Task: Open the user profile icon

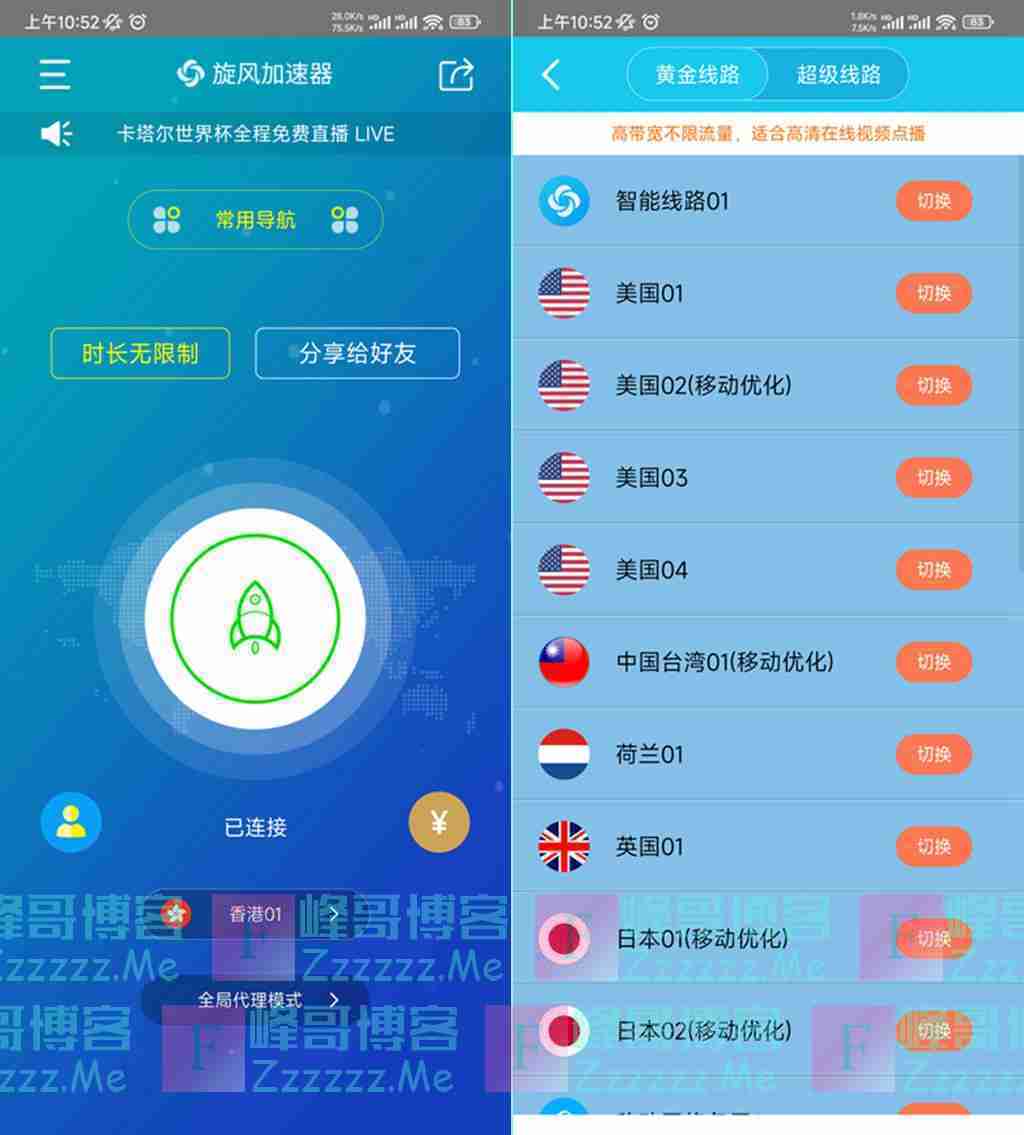Action: 71,822
